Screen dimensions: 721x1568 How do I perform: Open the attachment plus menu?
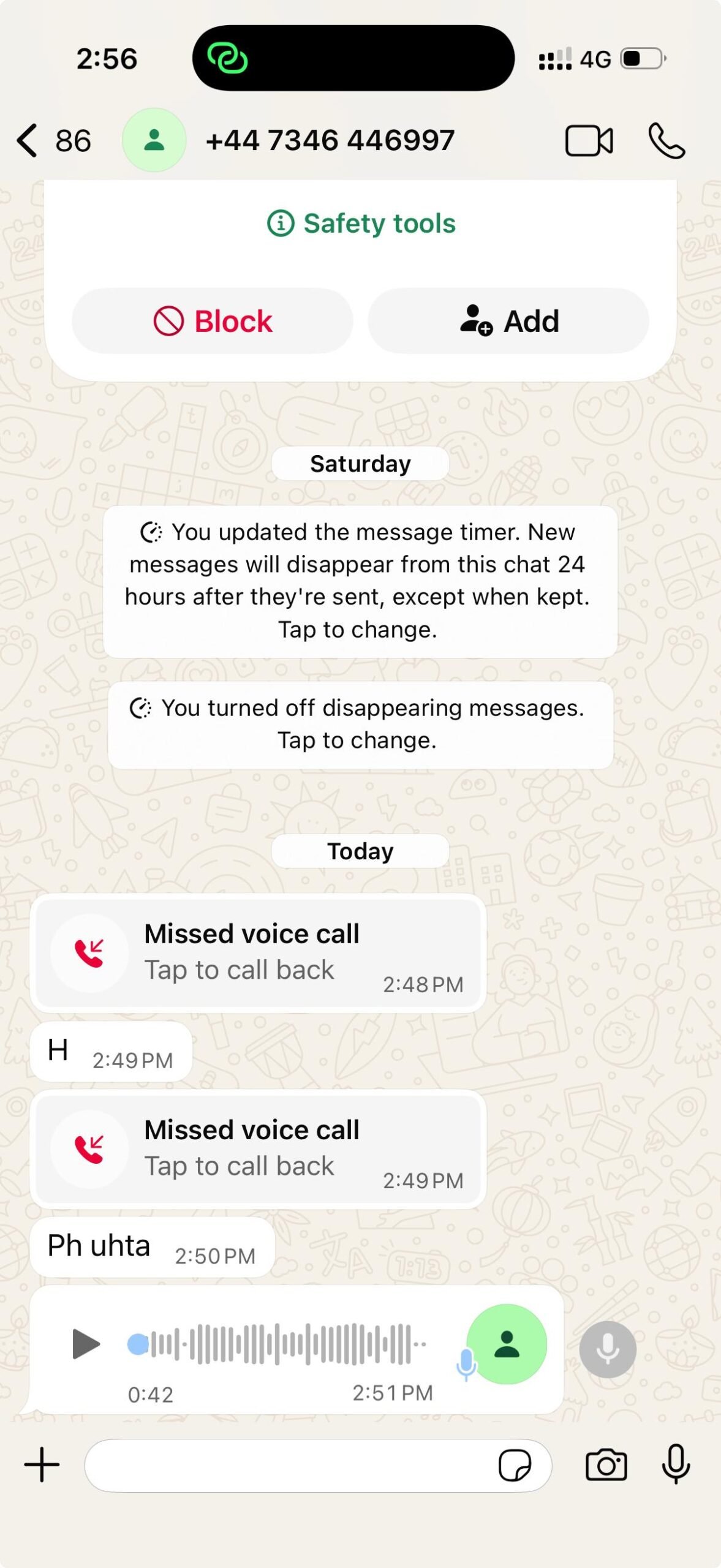click(x=42, y=1465)
